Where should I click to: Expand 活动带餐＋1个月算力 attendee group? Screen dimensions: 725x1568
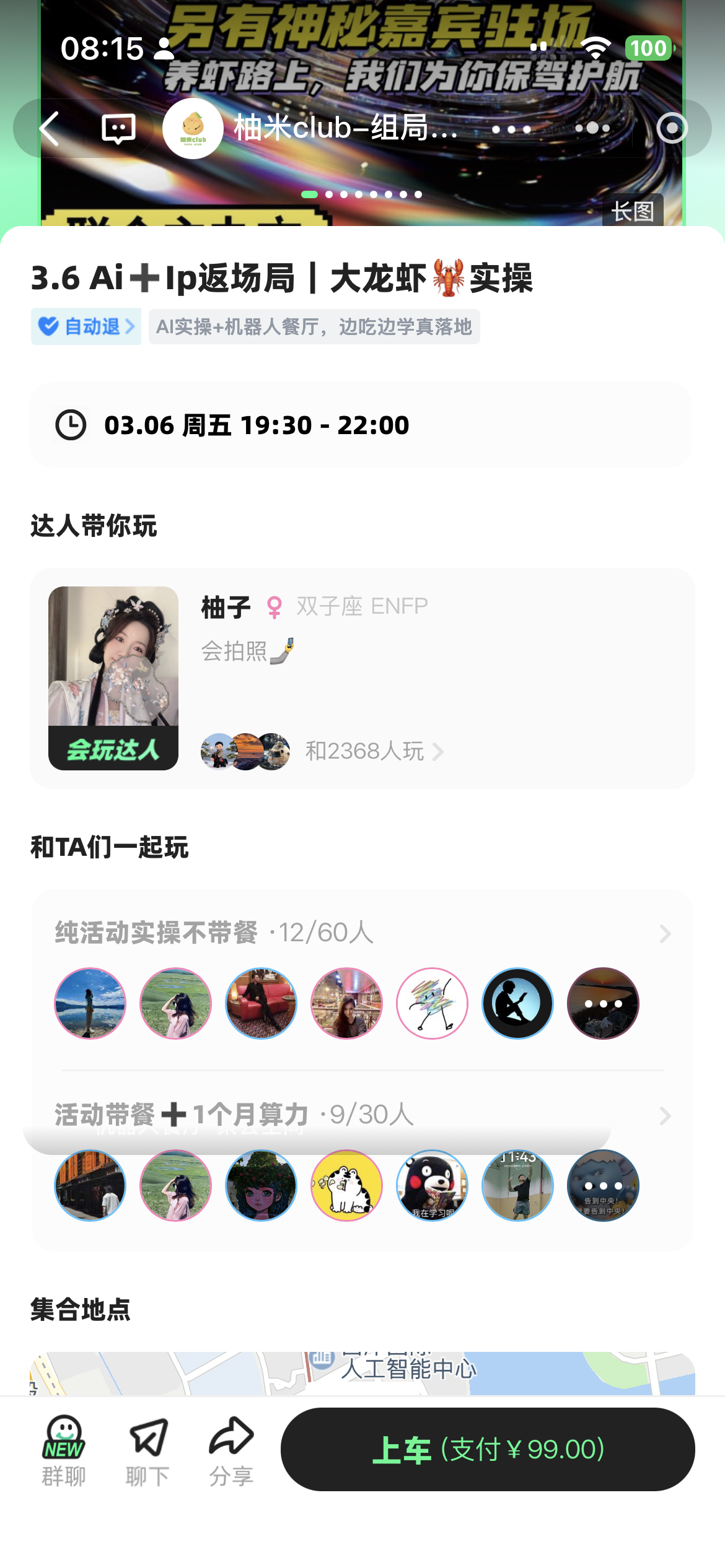[664, 1115]
